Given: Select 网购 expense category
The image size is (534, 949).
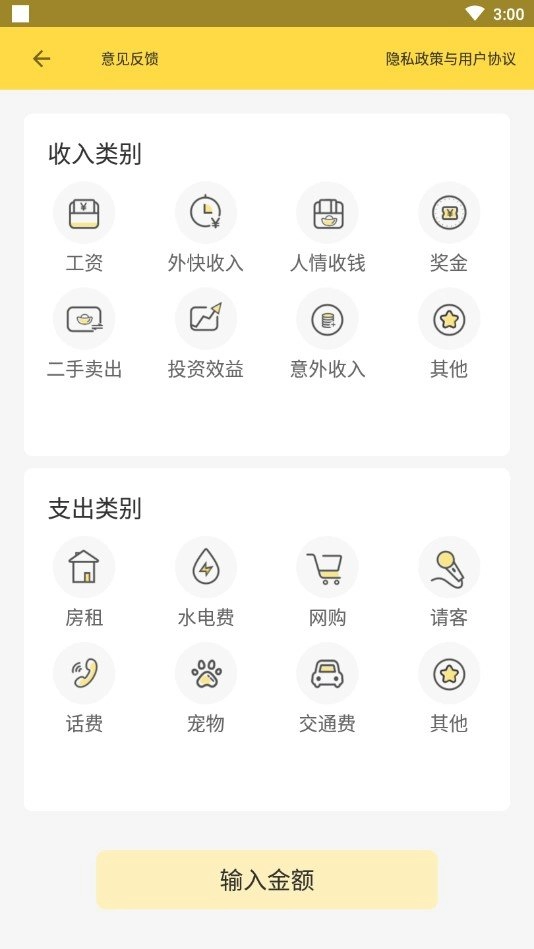Looking at the screenshot, I should (x=328, y=583).
